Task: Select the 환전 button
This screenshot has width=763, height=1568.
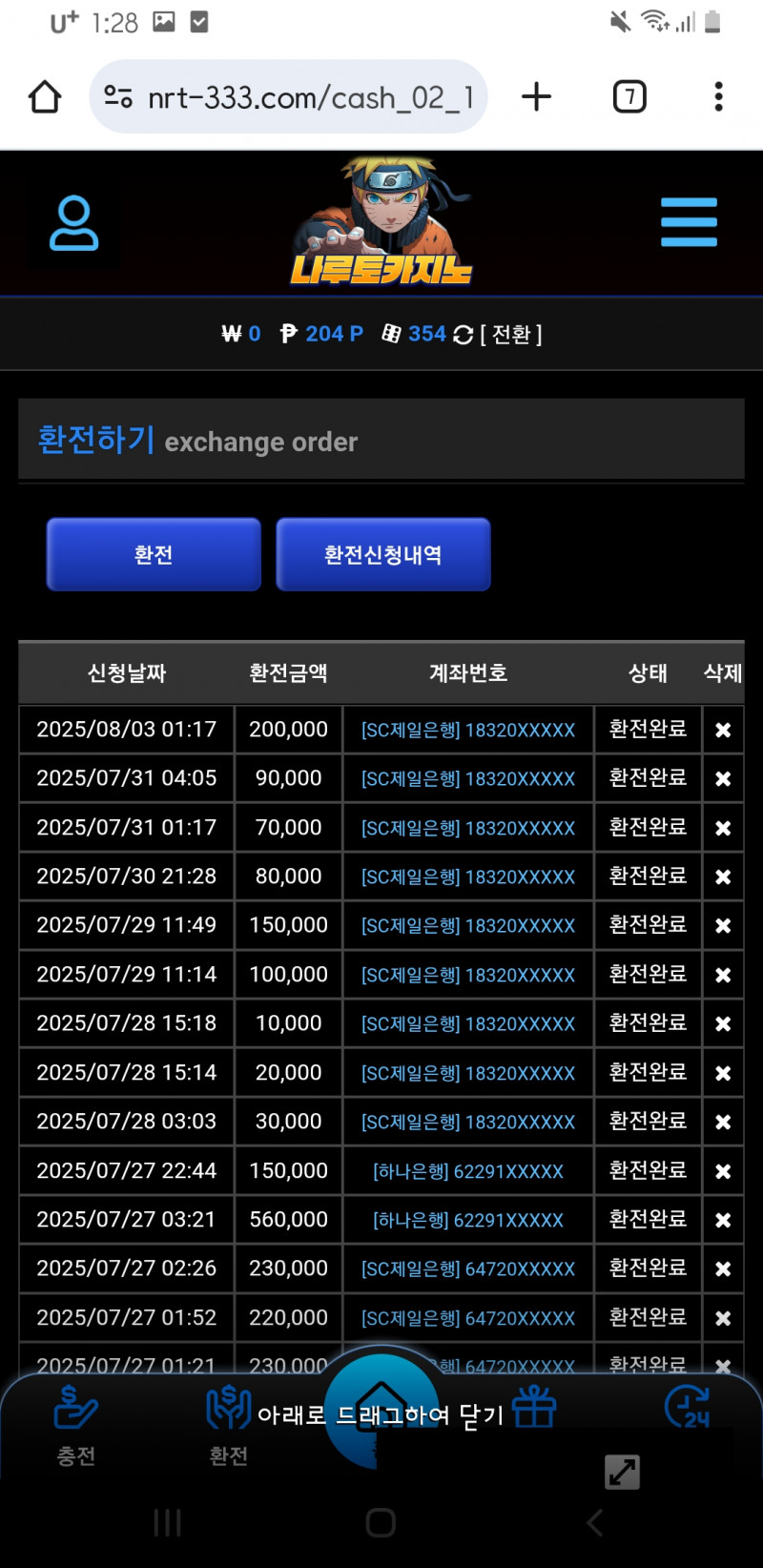Action: tap(154, 555)
